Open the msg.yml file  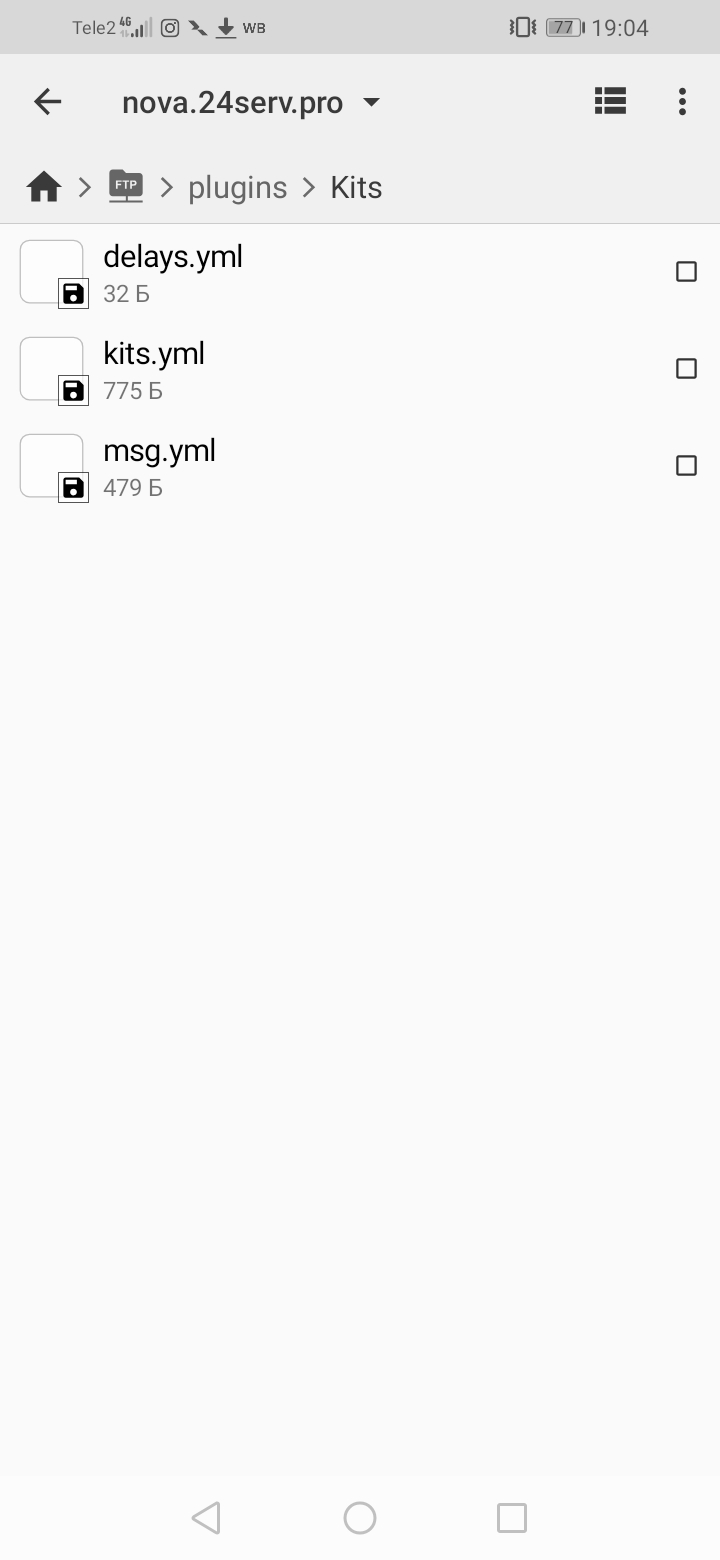(x=360, y=466)
